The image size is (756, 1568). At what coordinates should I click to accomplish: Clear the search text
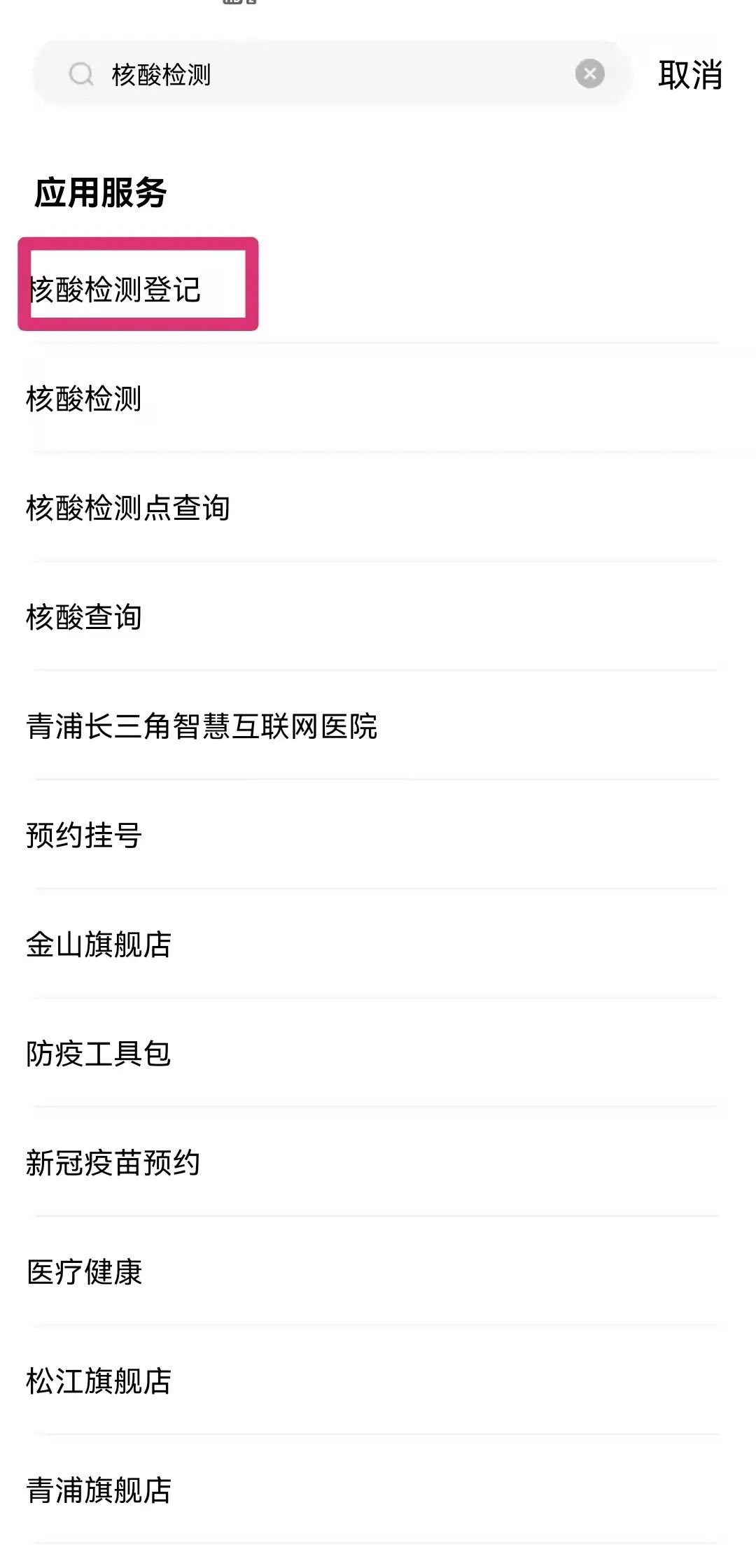(589, 73)
